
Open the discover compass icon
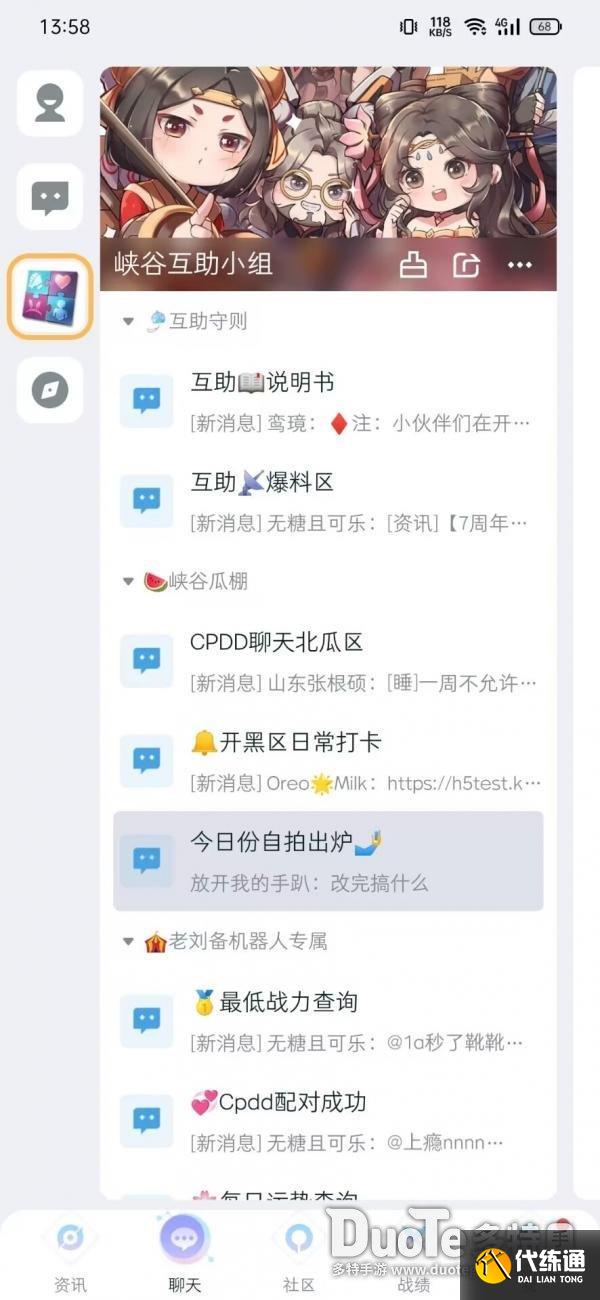tap(50, 389)
